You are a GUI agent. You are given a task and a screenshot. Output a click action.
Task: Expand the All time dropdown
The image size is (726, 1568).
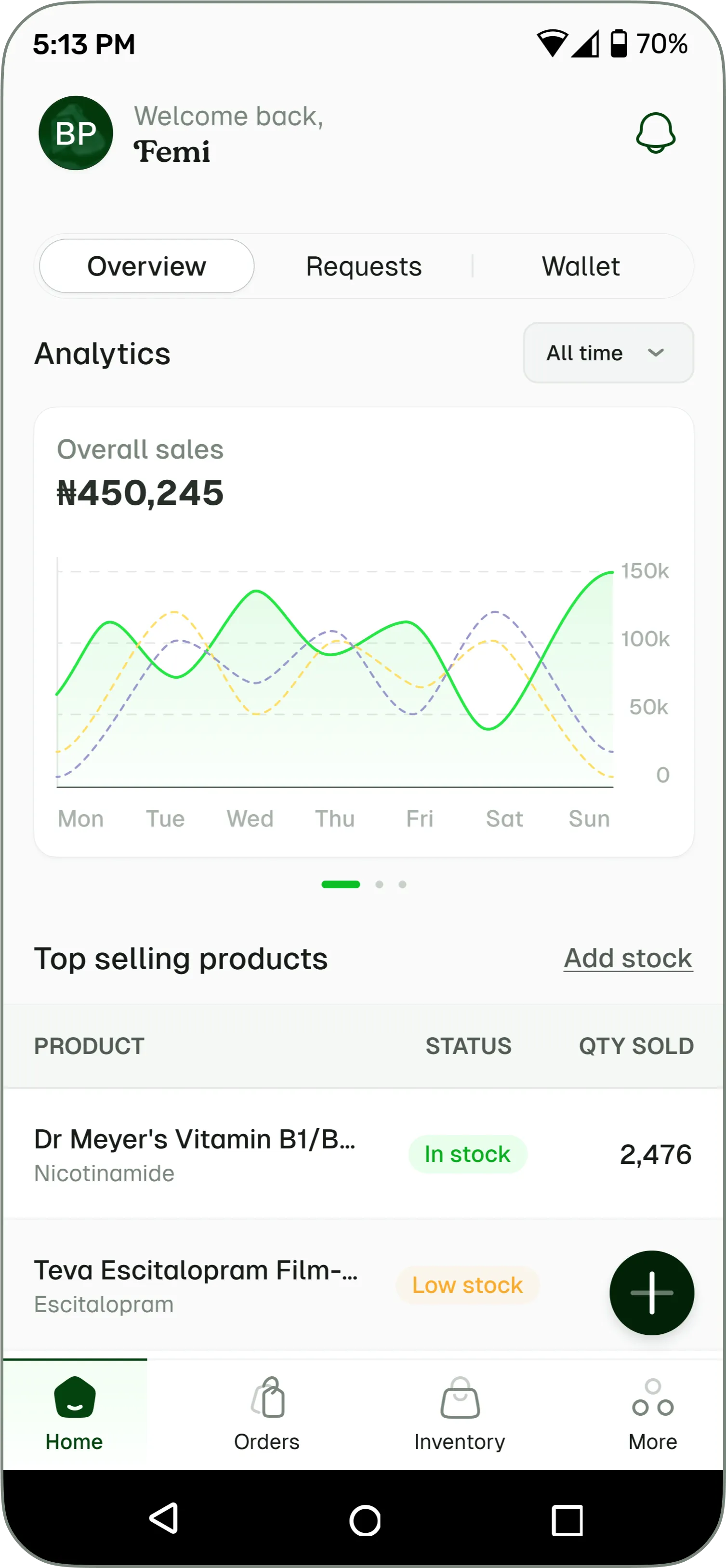608,353
